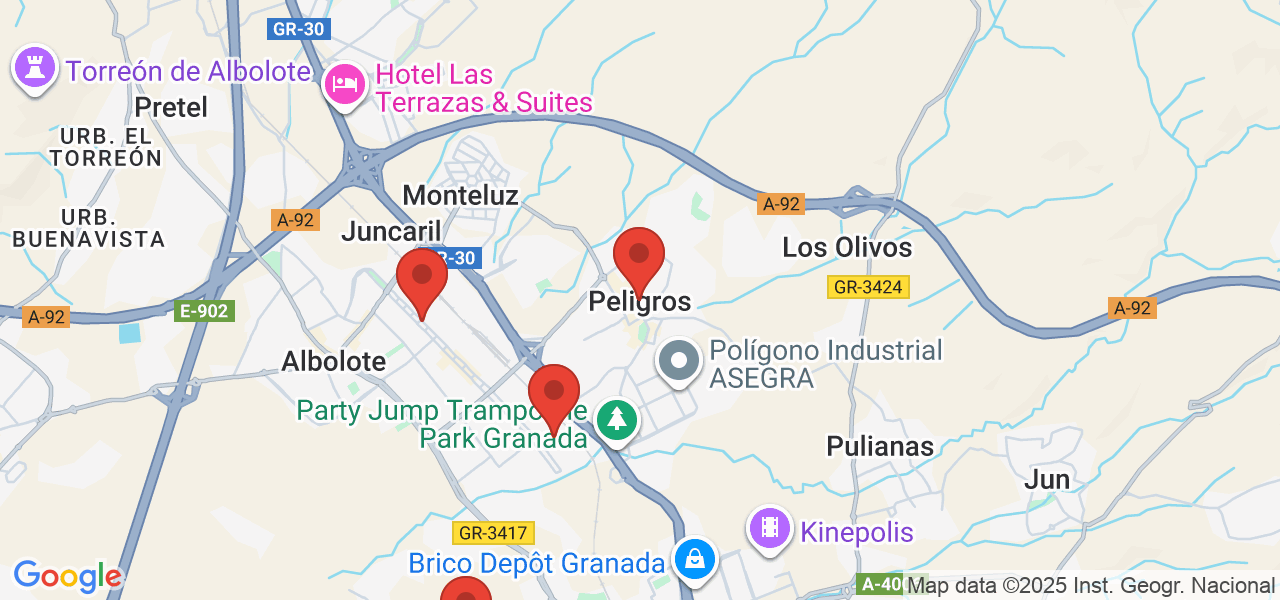This screenshot has width=1280, height=600.
Task: View the Kinepolis cinema pin
Action: click(769, 528)
